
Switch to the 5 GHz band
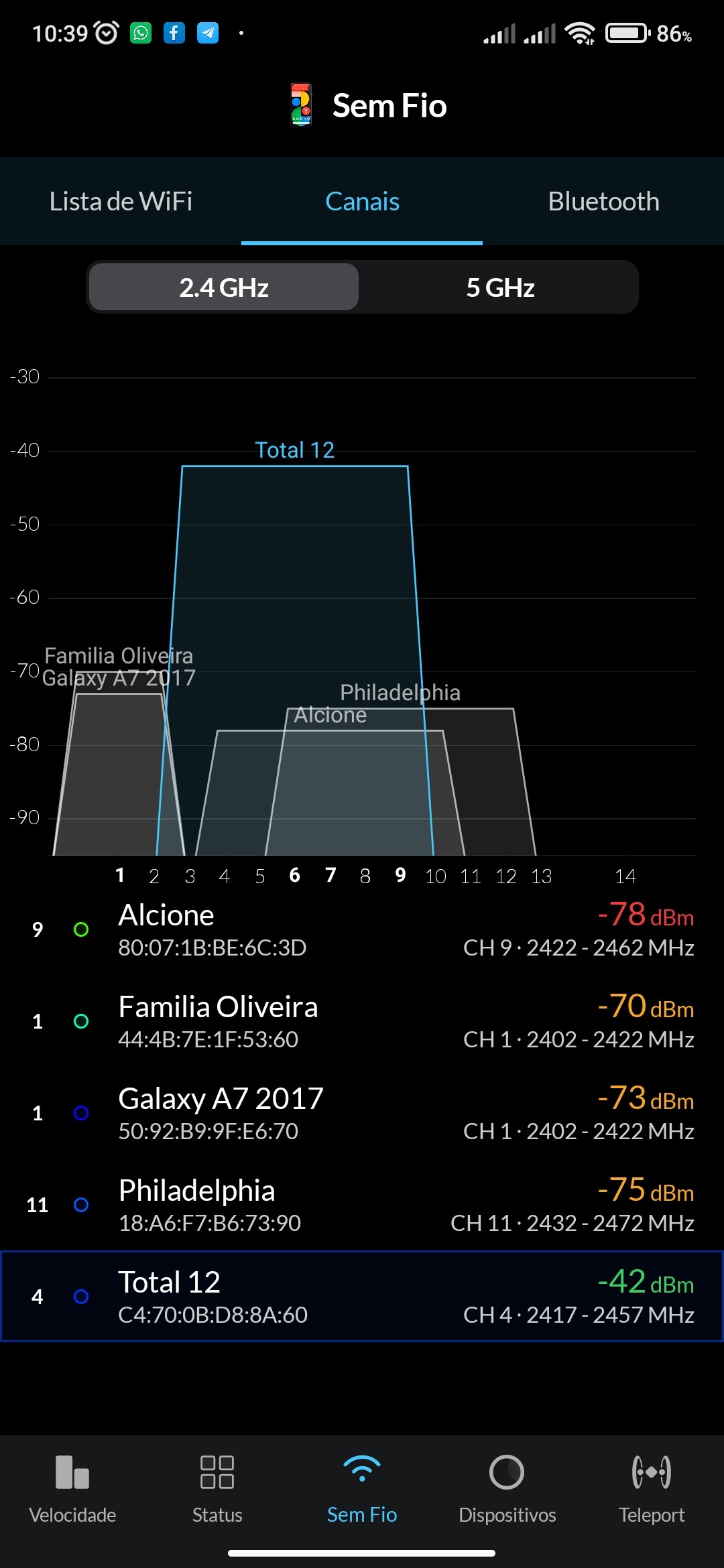(500, 287)
